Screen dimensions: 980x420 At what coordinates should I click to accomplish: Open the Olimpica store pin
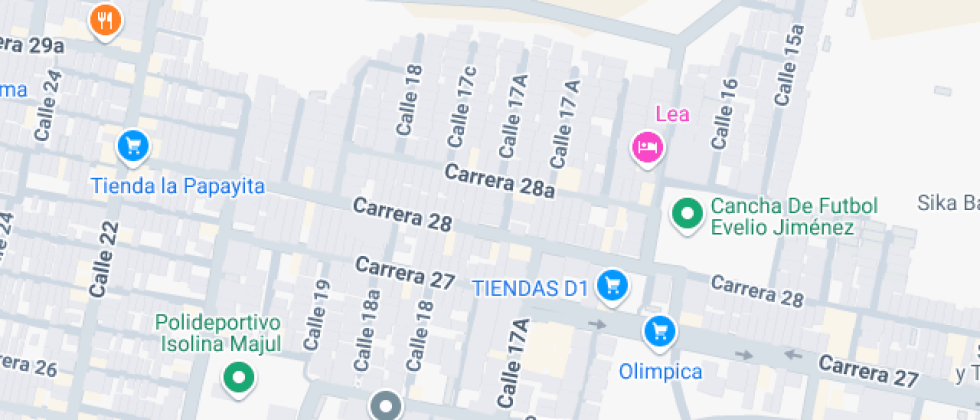[x=658, y=329]
